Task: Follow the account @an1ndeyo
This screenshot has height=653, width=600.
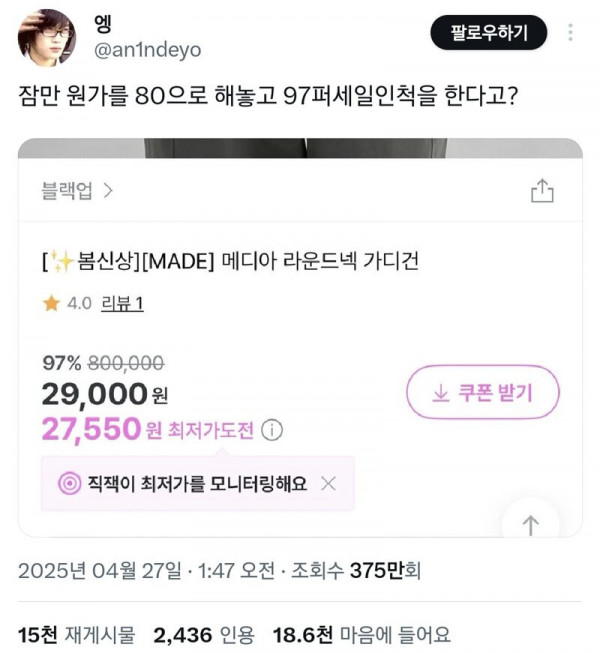Action: [489, 33]
